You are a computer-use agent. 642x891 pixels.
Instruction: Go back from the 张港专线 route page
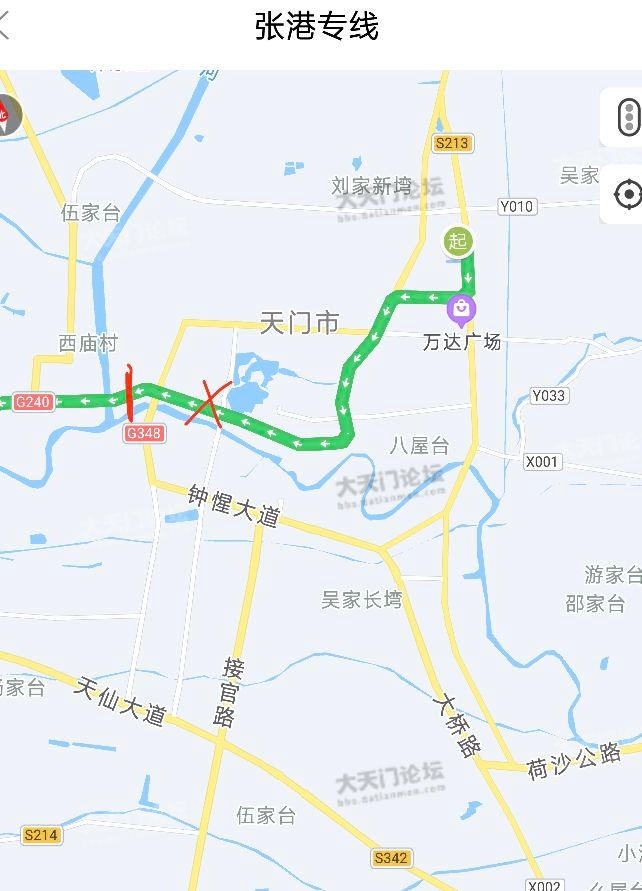coord(5,26)
